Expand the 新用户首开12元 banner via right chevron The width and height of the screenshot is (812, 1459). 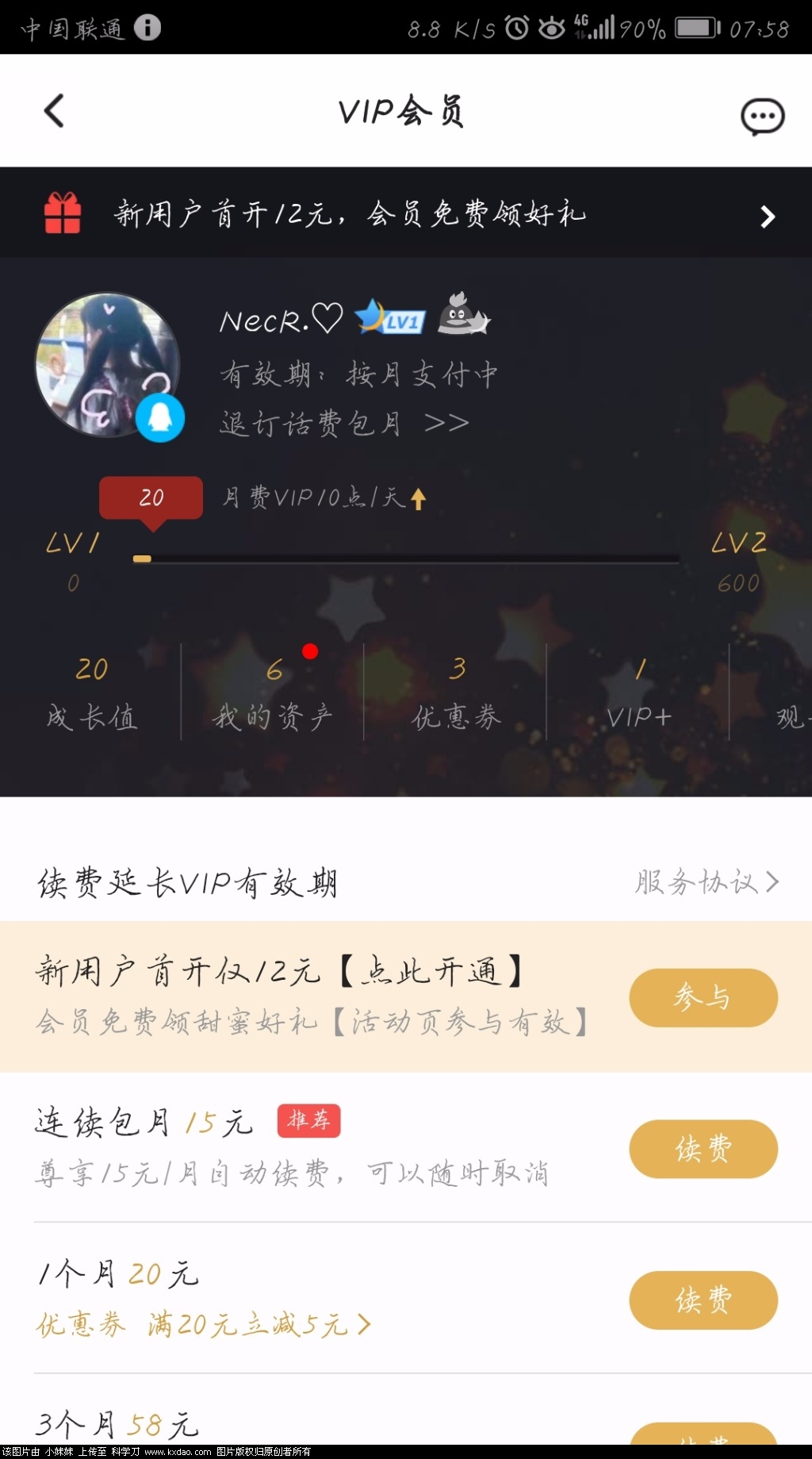coord(766,216)
